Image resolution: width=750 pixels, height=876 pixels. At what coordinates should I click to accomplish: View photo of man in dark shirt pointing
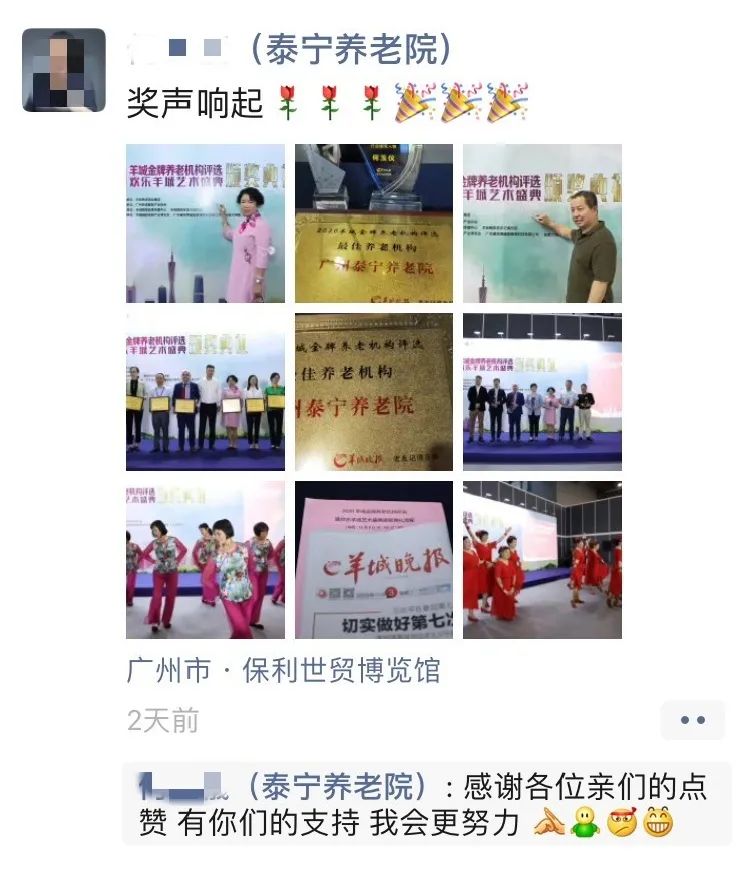[542, 223]
